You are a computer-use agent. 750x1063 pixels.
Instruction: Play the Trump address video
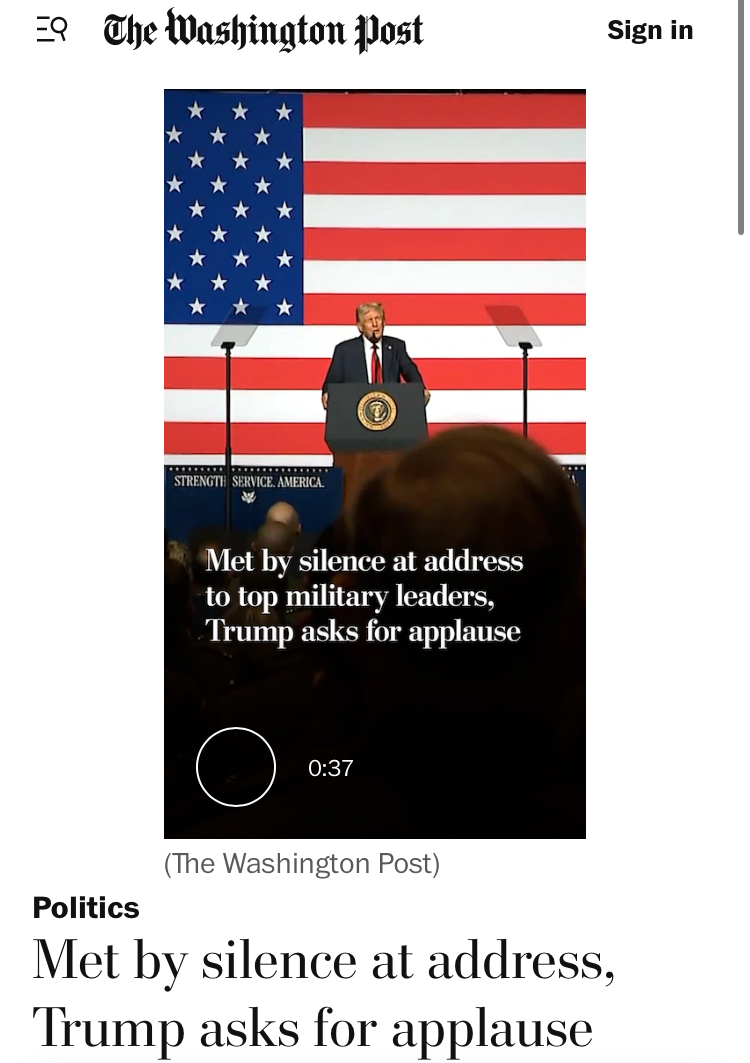click(x=236, y=767)
